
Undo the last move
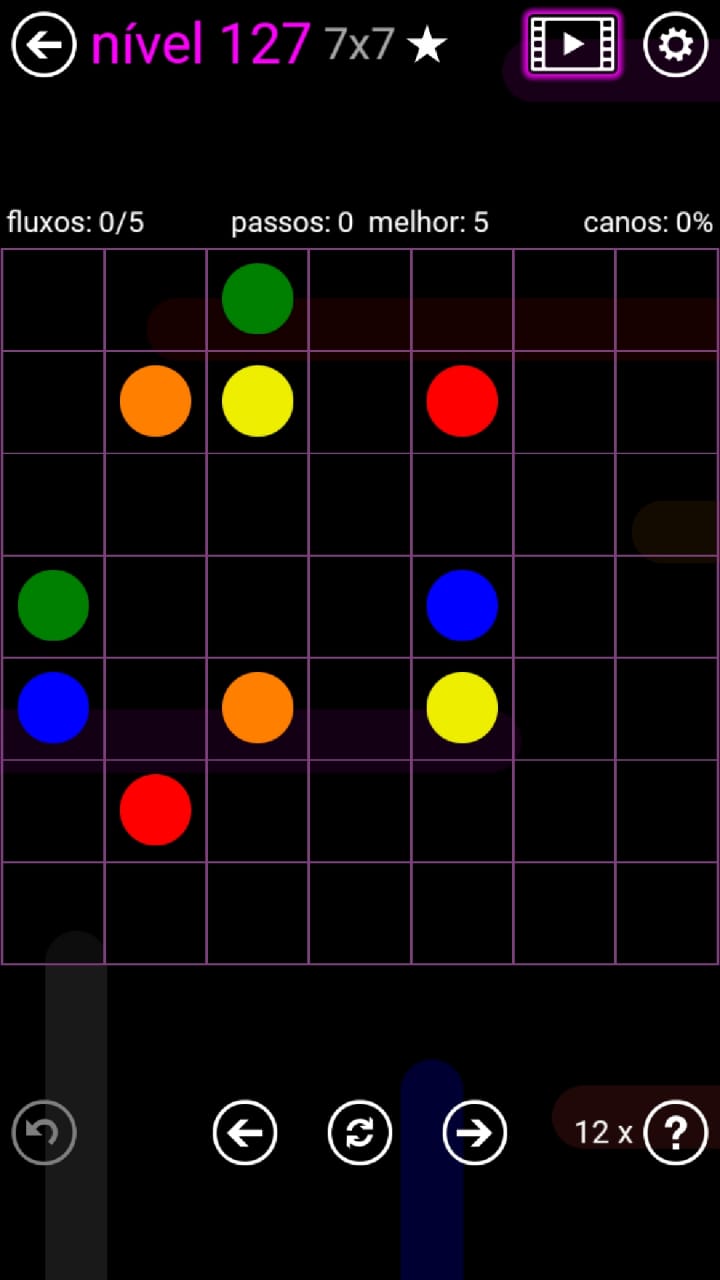pyautogui.click(x=44, y=1132)
